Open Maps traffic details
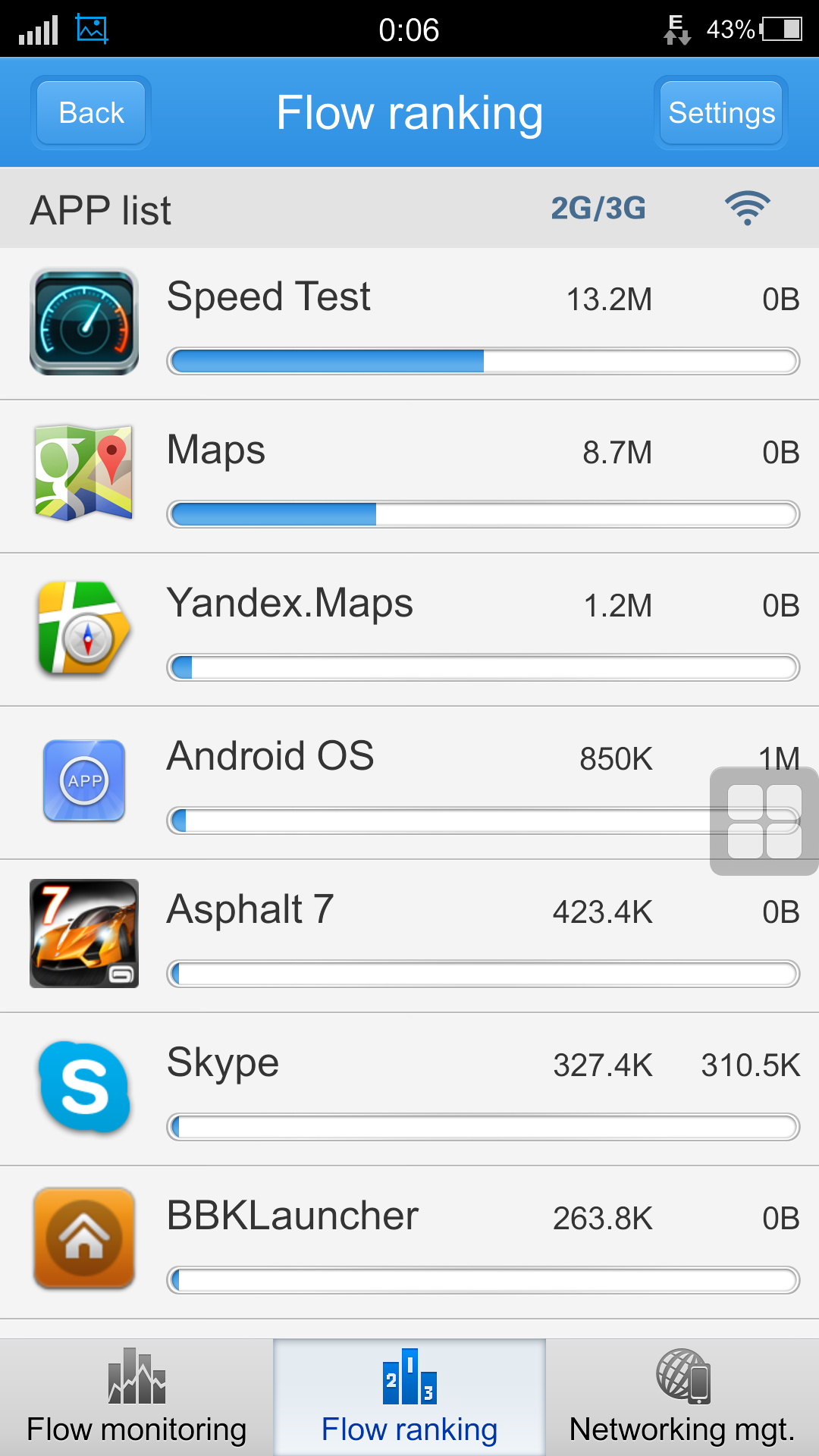 click(x=409, y=477)
